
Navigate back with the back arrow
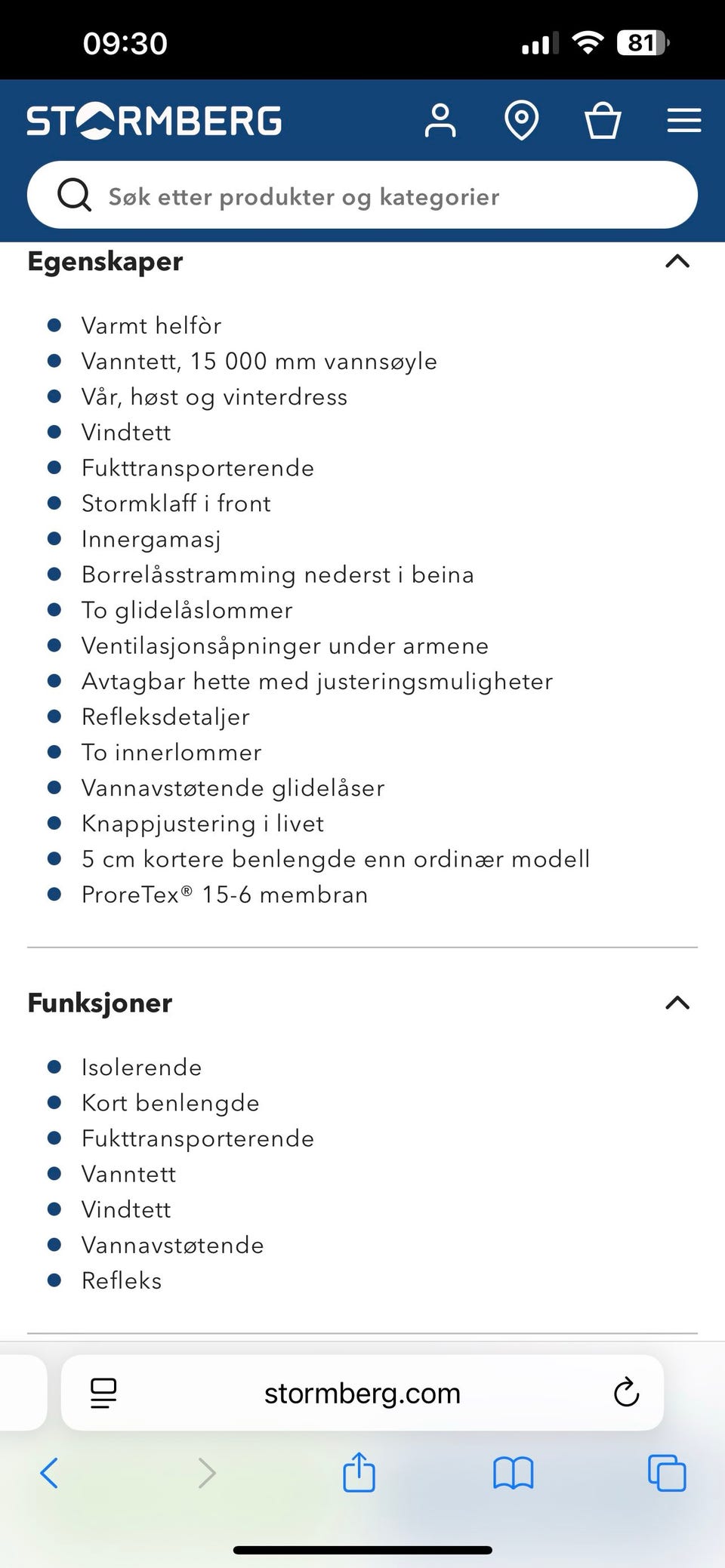[49, 1473]
